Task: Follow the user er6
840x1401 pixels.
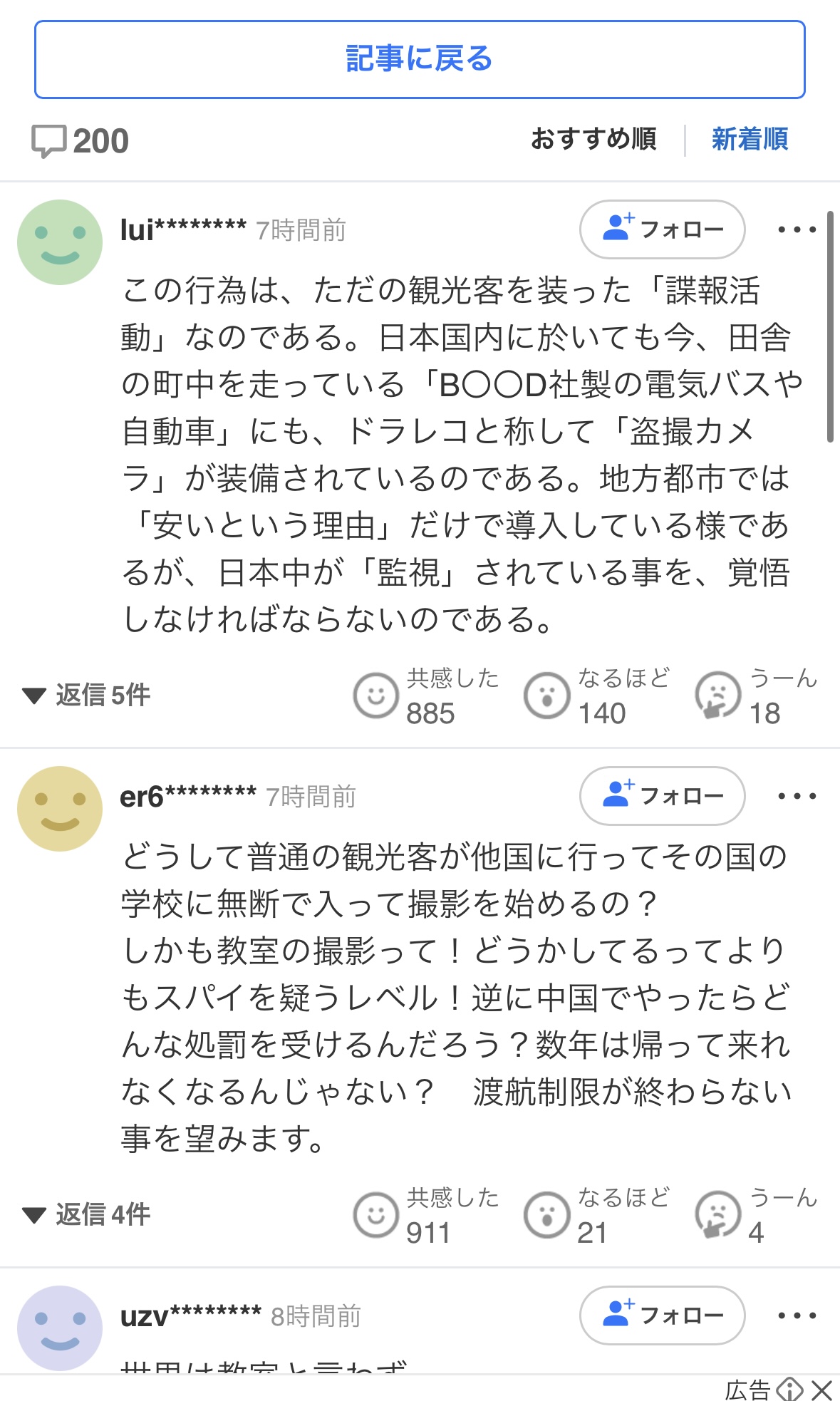Action: click(x=661, y=796)
